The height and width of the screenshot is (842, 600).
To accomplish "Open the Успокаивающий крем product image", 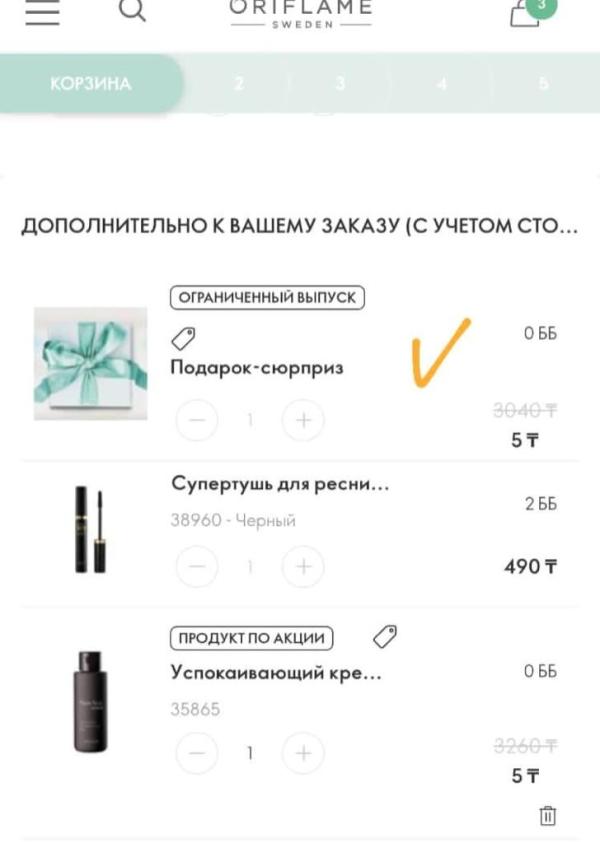I will (x=90, y=702).
